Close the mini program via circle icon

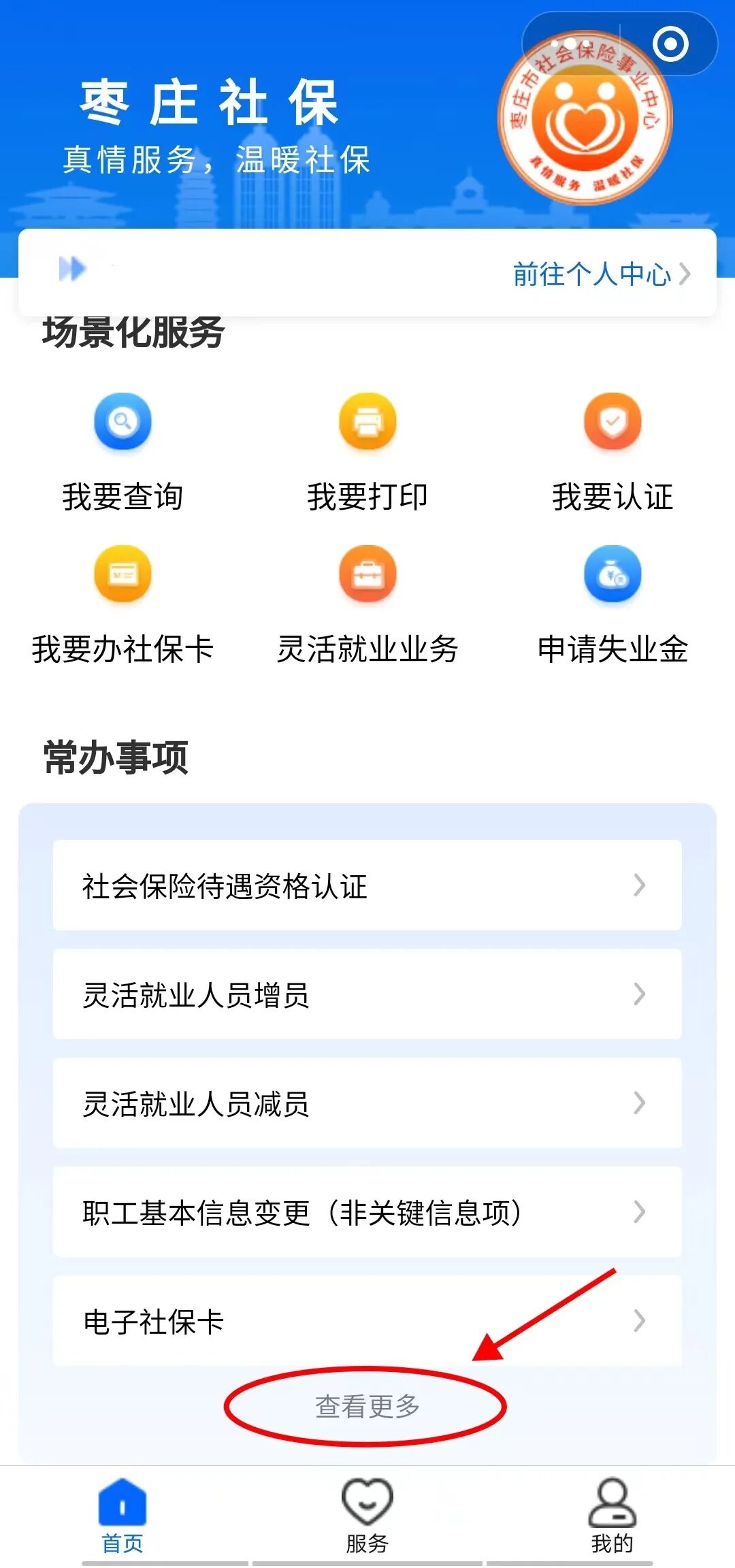(x=670, y=44)
